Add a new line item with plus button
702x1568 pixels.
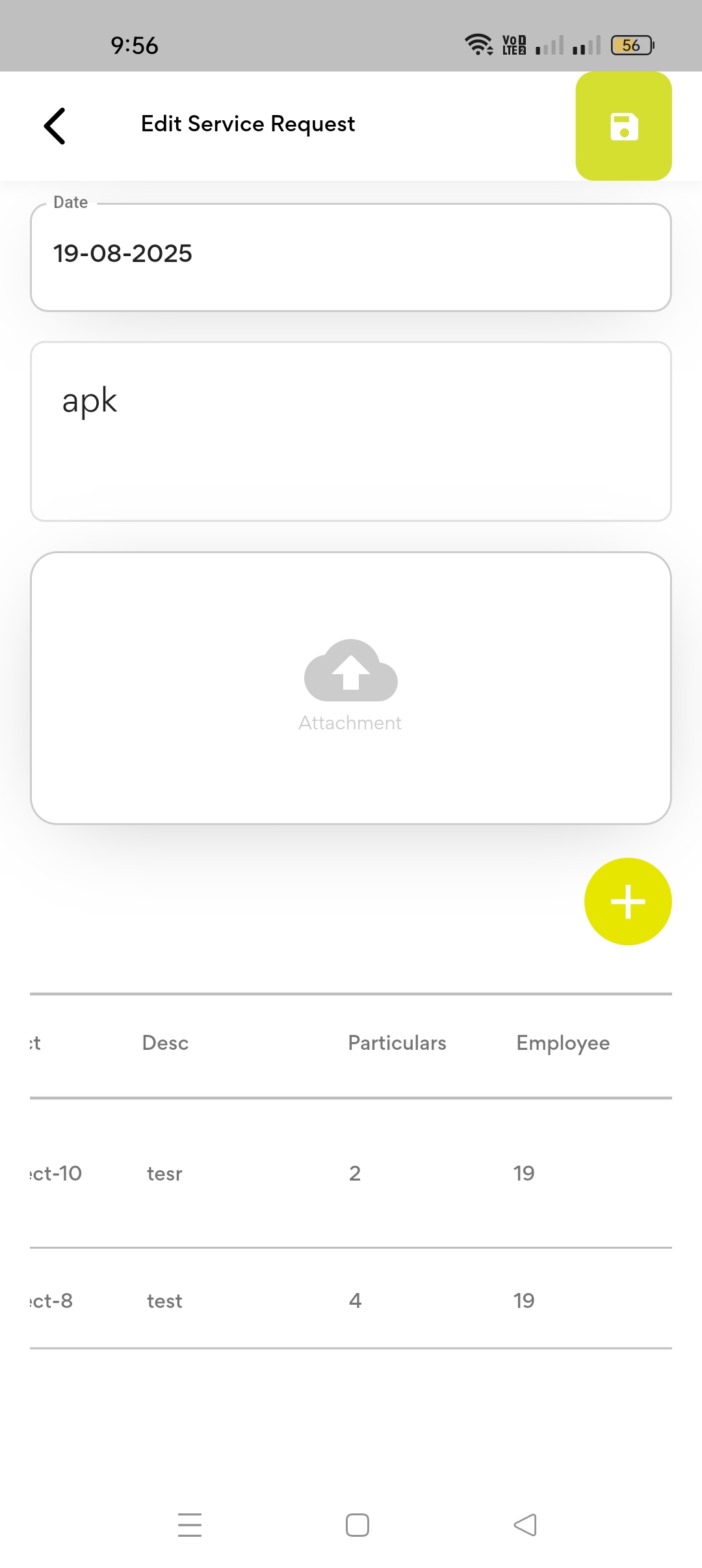pyautogui.click(x=627, y=901)
